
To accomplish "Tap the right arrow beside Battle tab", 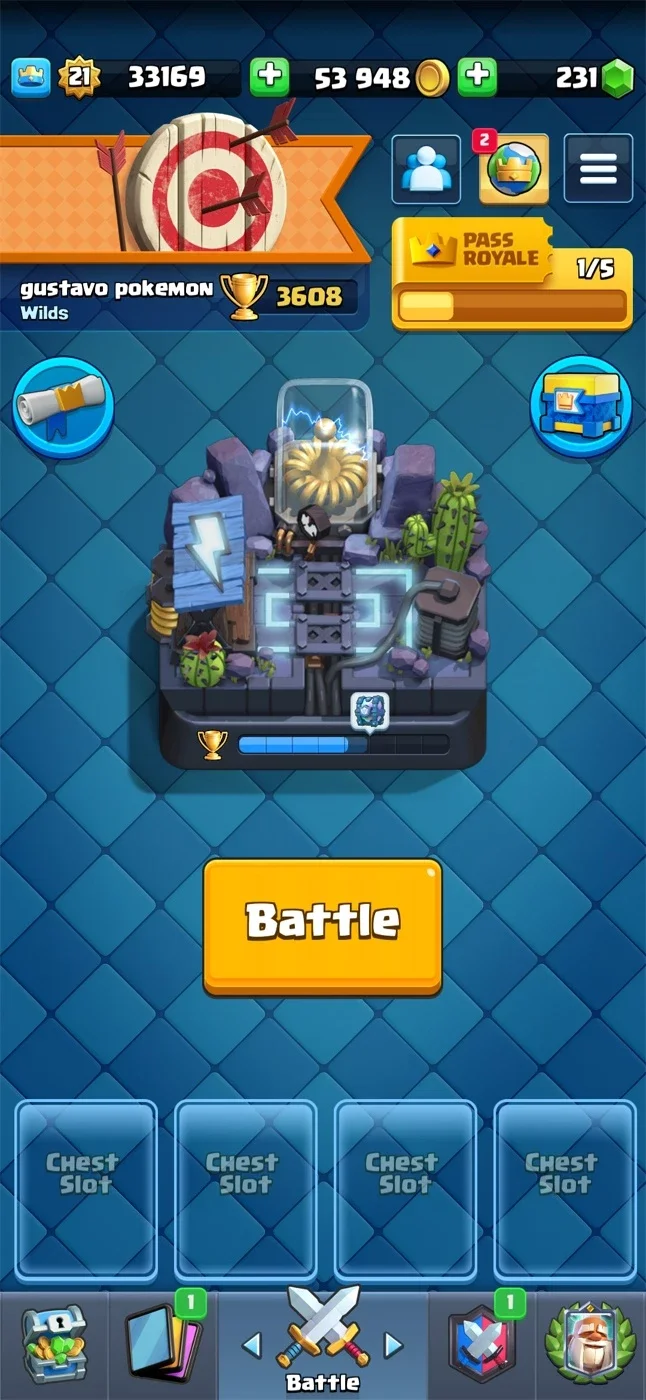I will coord(394,1345).
